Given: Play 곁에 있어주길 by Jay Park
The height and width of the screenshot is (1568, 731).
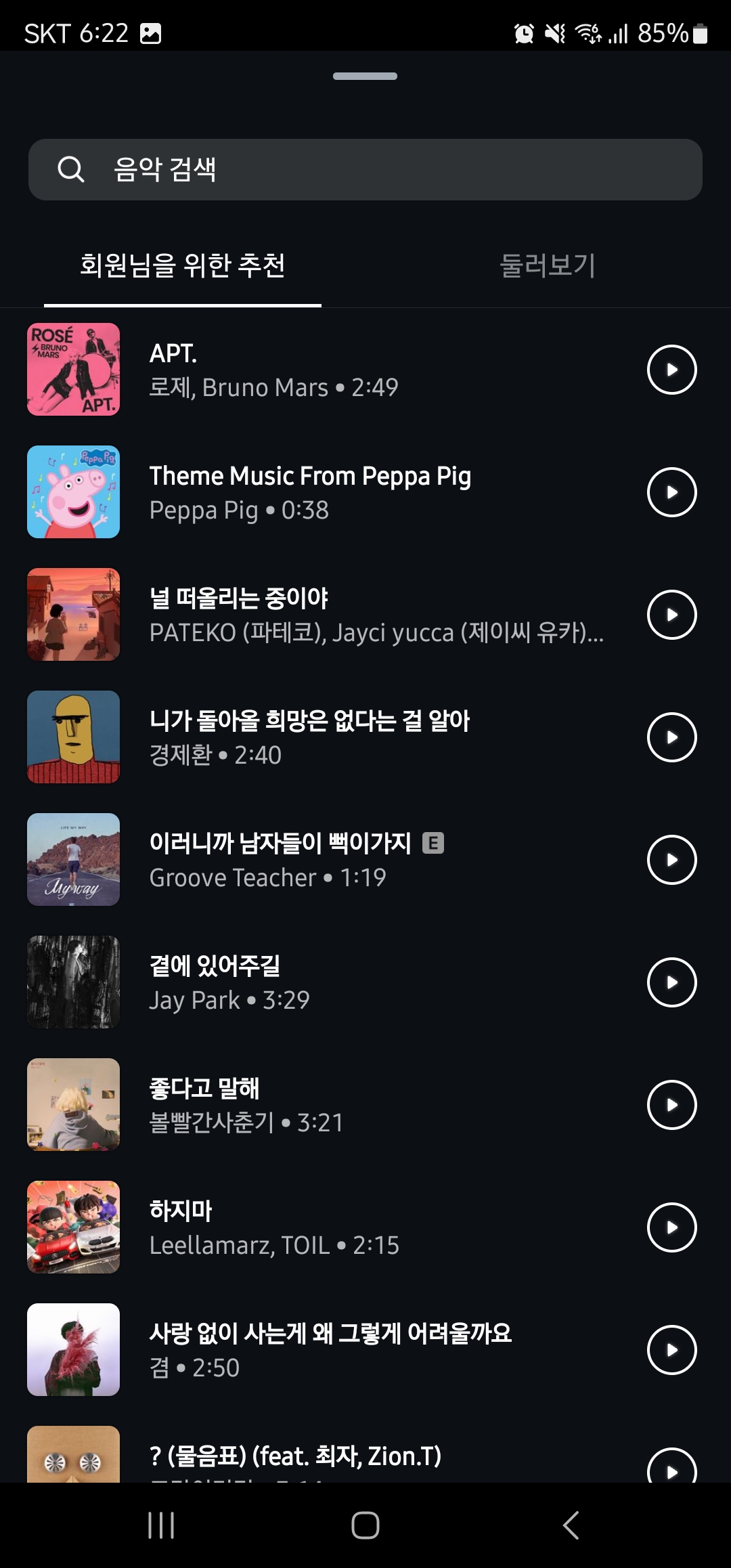Looking at the screenshot, I should pyautogui.click(x=672, y=981).
